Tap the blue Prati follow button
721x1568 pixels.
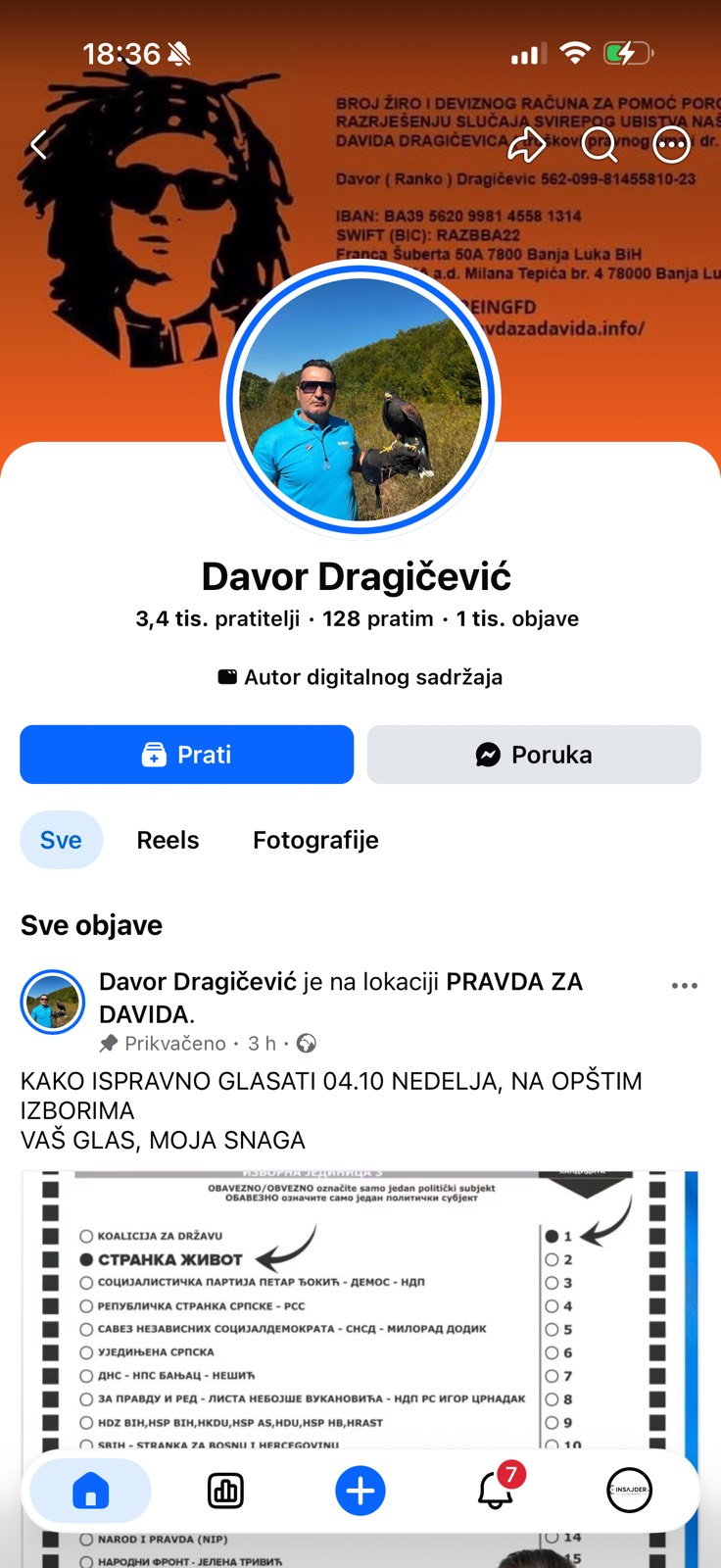pyautogui.click(x=186, y=755)
